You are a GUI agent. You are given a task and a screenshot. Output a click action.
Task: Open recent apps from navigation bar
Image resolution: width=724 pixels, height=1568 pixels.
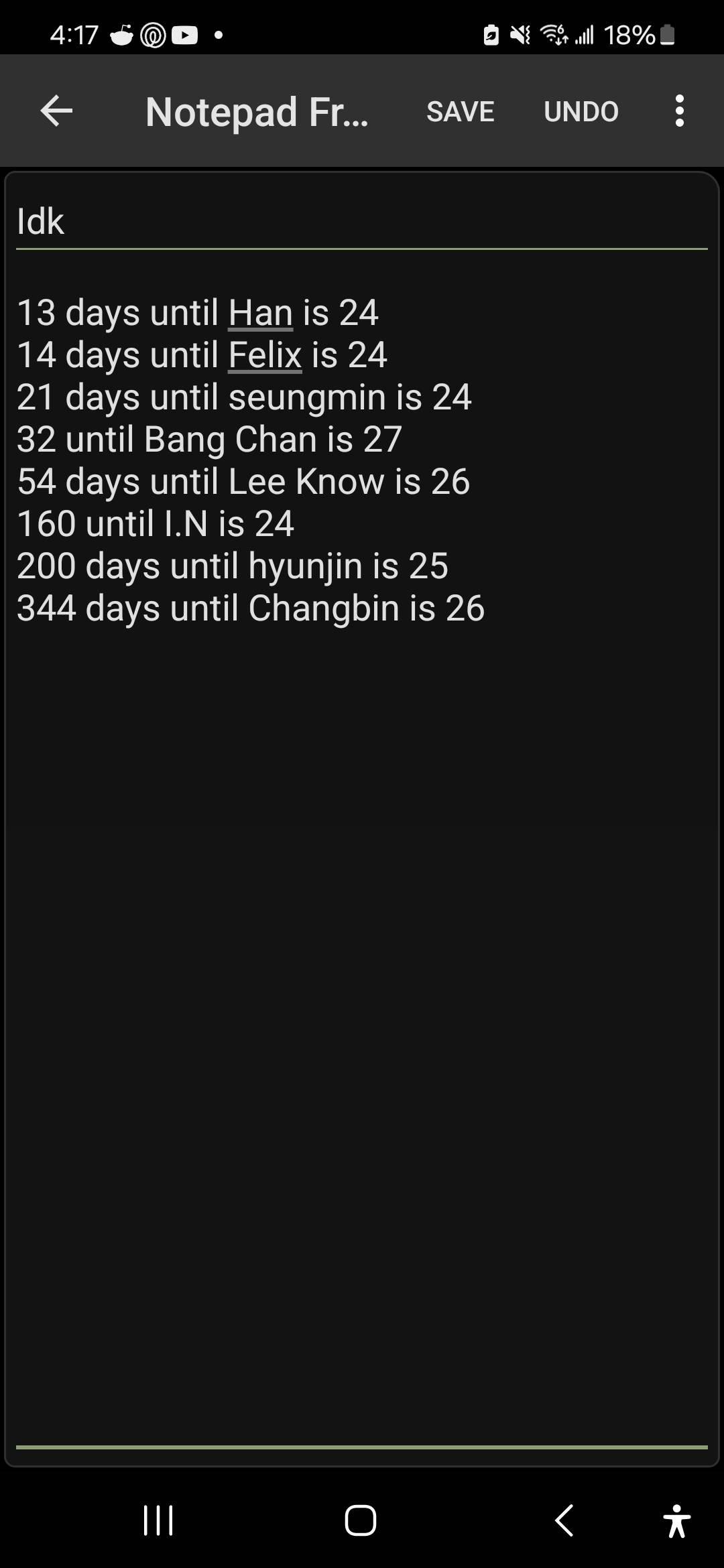(x=159, y=1520)
